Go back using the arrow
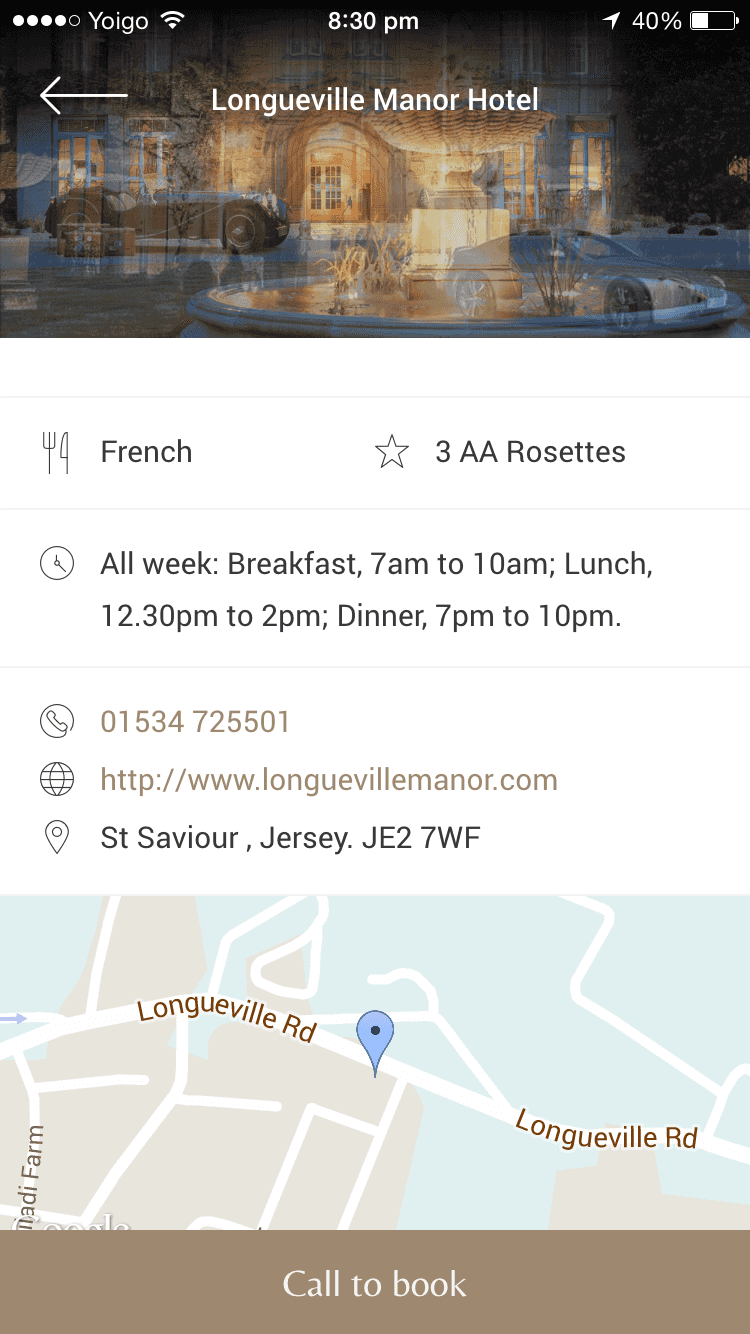This screenshot has height=1334, width=750. pyautogui.click(x=83, y=97)
